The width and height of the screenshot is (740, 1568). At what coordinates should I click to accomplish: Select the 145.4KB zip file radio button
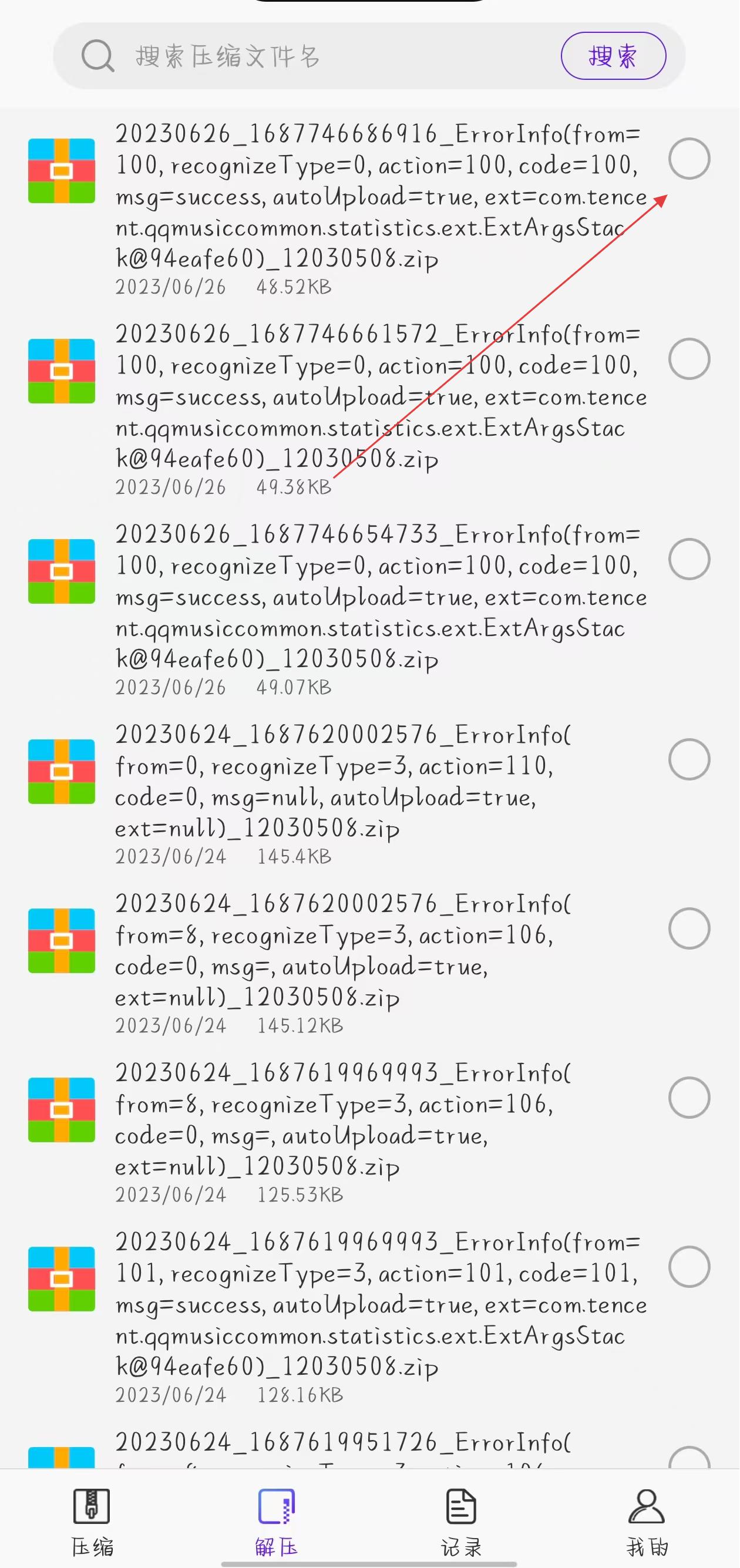pyautogui.click(x=689, y=759)
